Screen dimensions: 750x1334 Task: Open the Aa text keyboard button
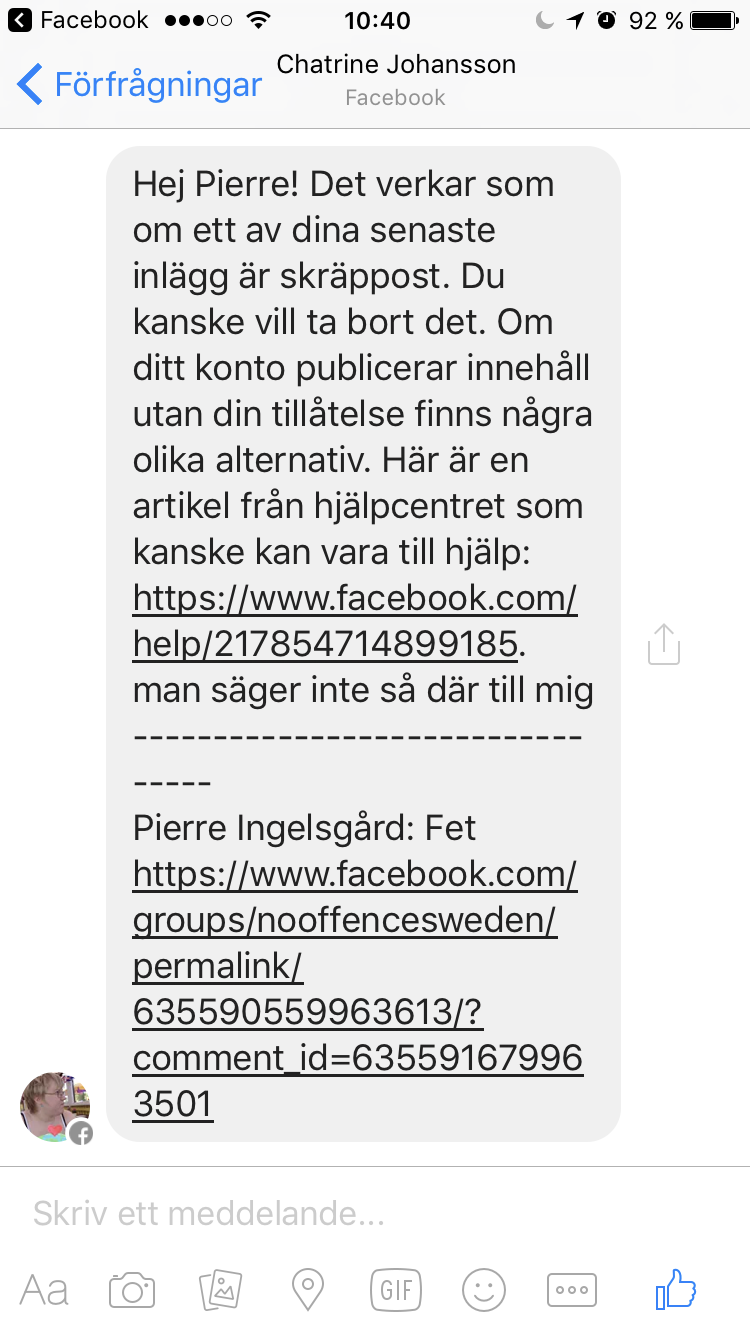tap(44, 1290)
